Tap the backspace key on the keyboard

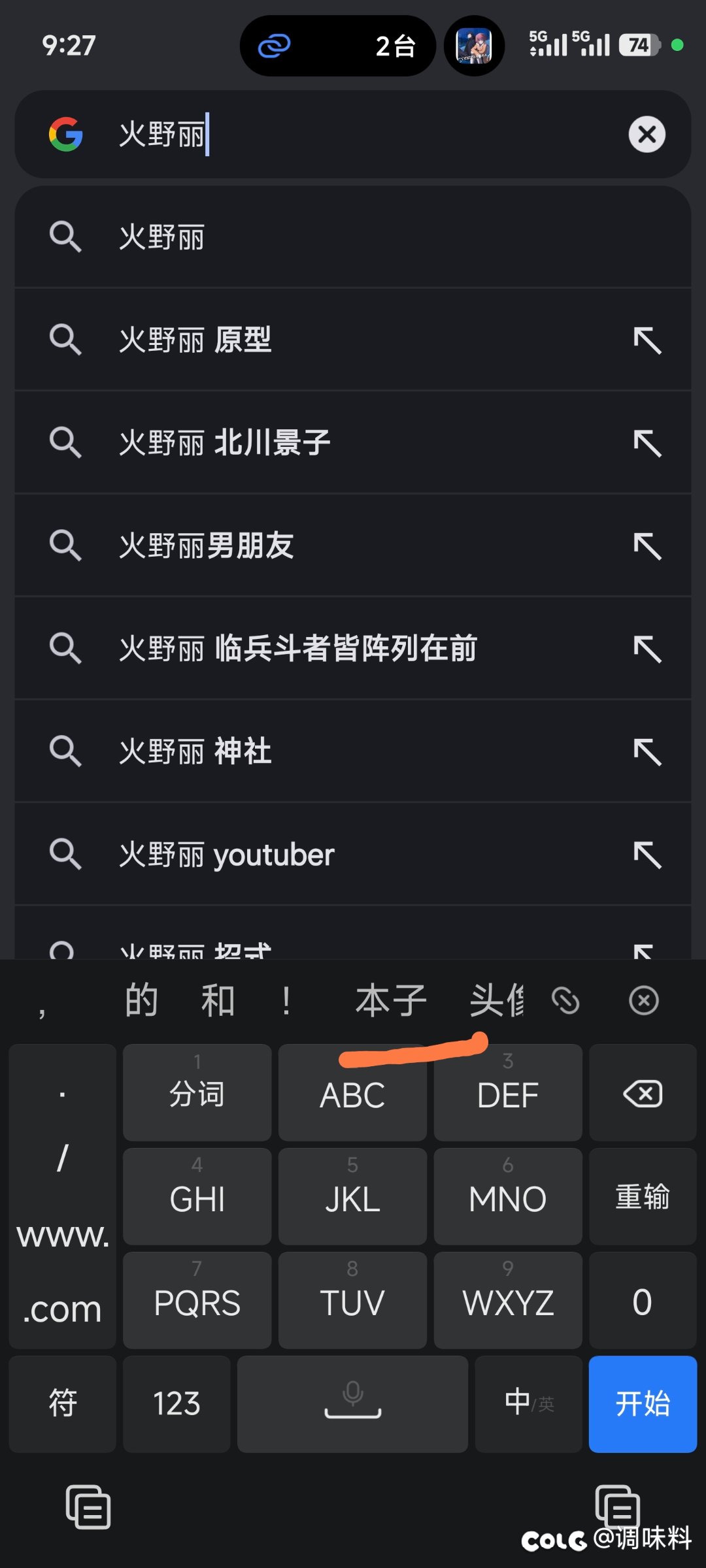coord(641,1092)
